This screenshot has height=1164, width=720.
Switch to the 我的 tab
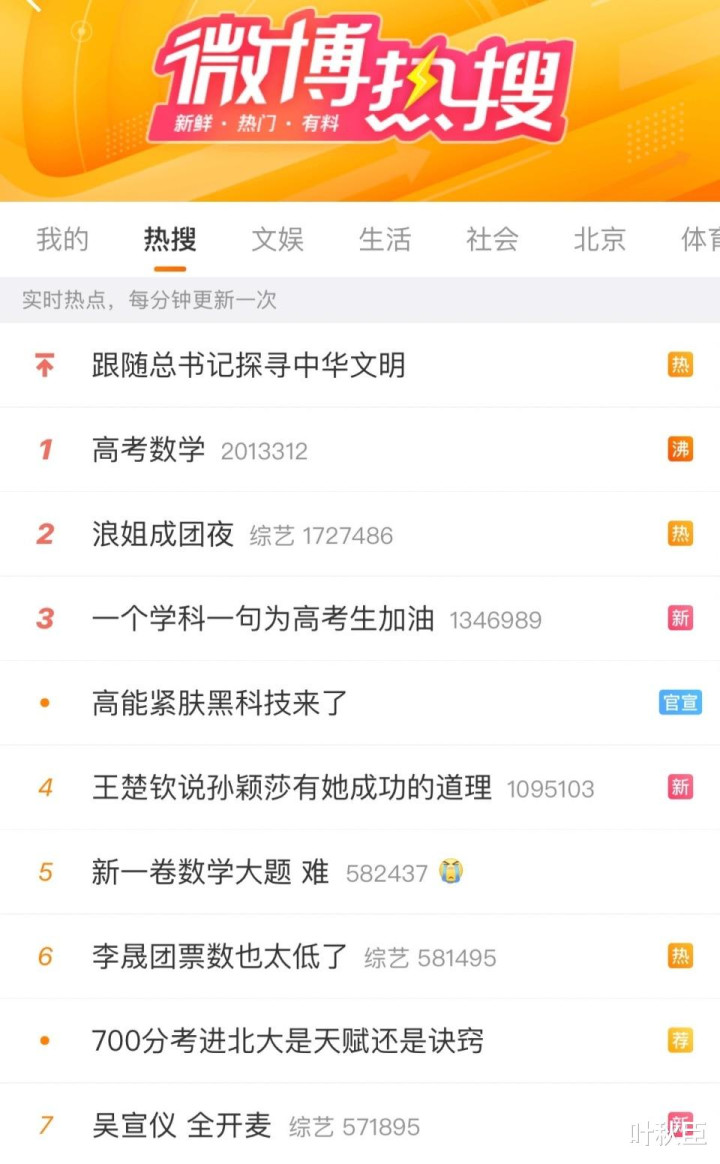coord(63,239)
